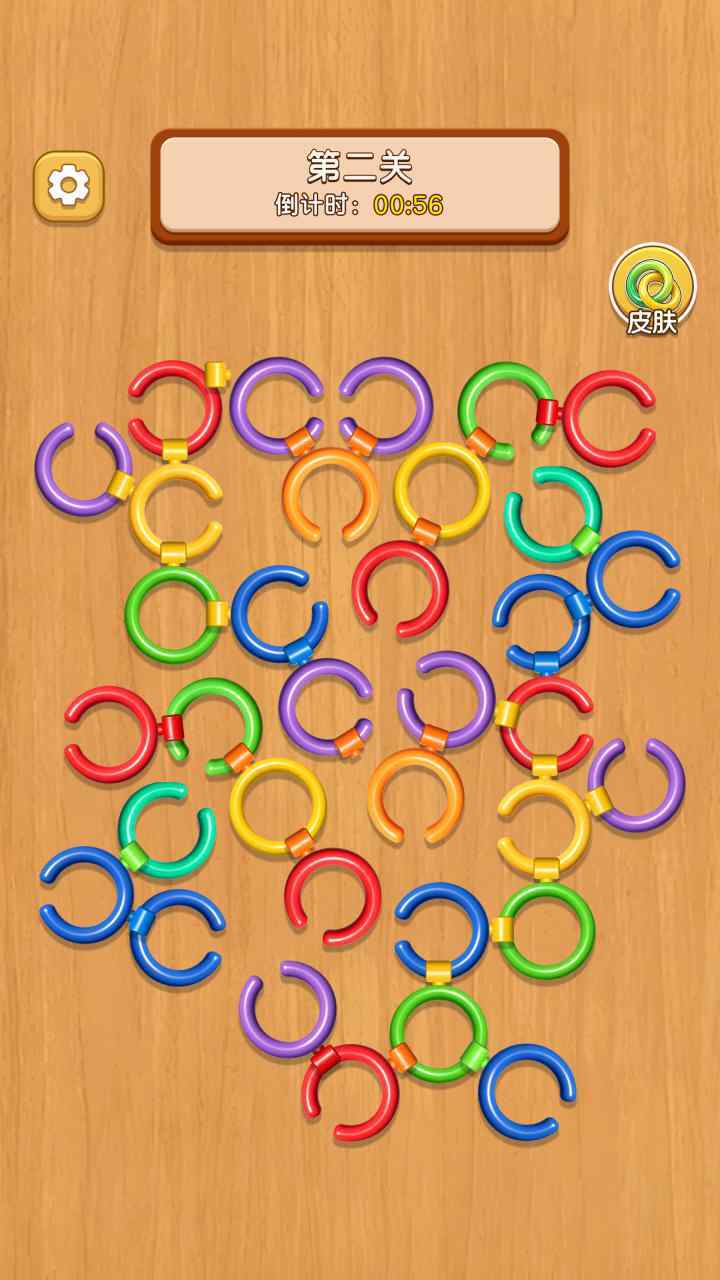Image resolution: width=720 pixels, height=1280 pixels.
Task: Tap the bottom-most red ring
Action: 350,1093
